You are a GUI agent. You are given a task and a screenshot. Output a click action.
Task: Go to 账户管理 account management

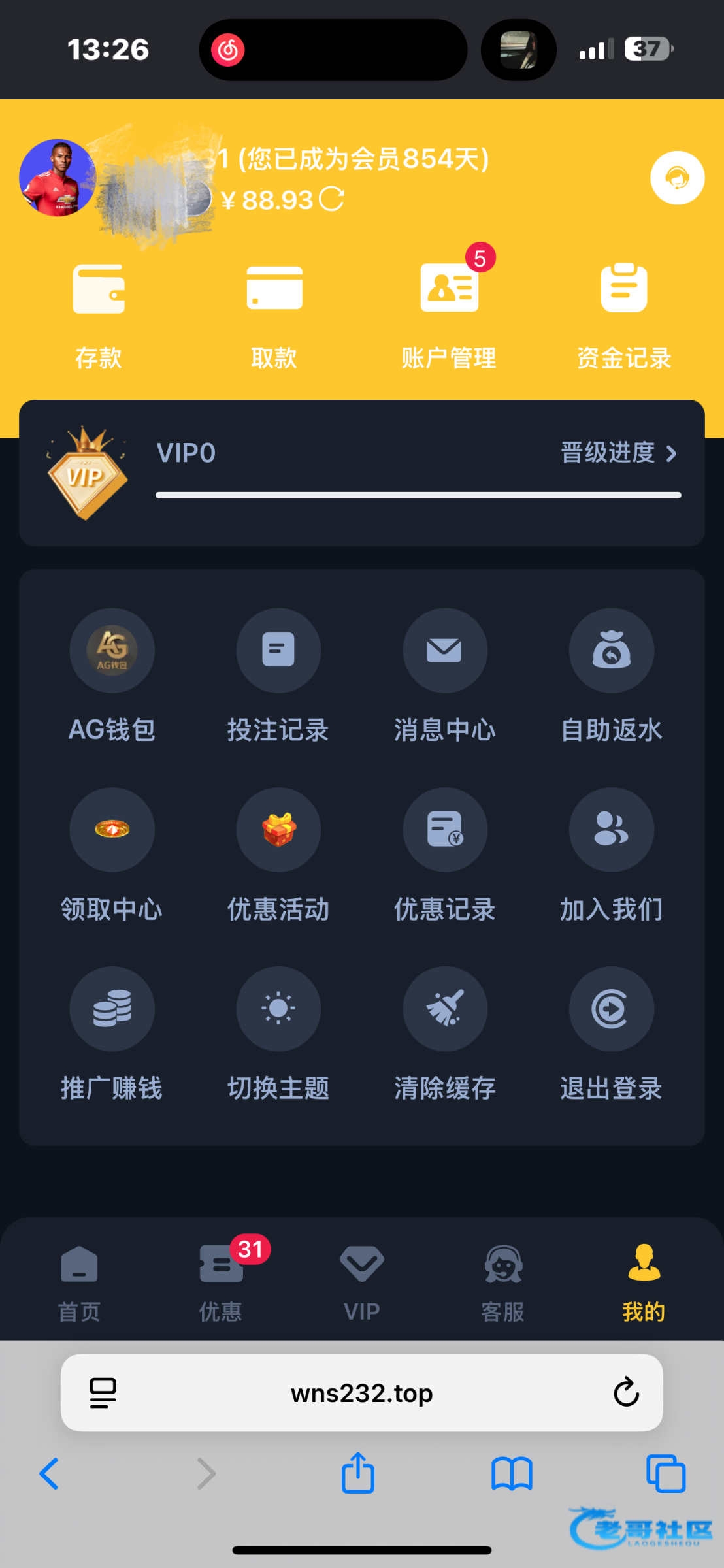449,314
